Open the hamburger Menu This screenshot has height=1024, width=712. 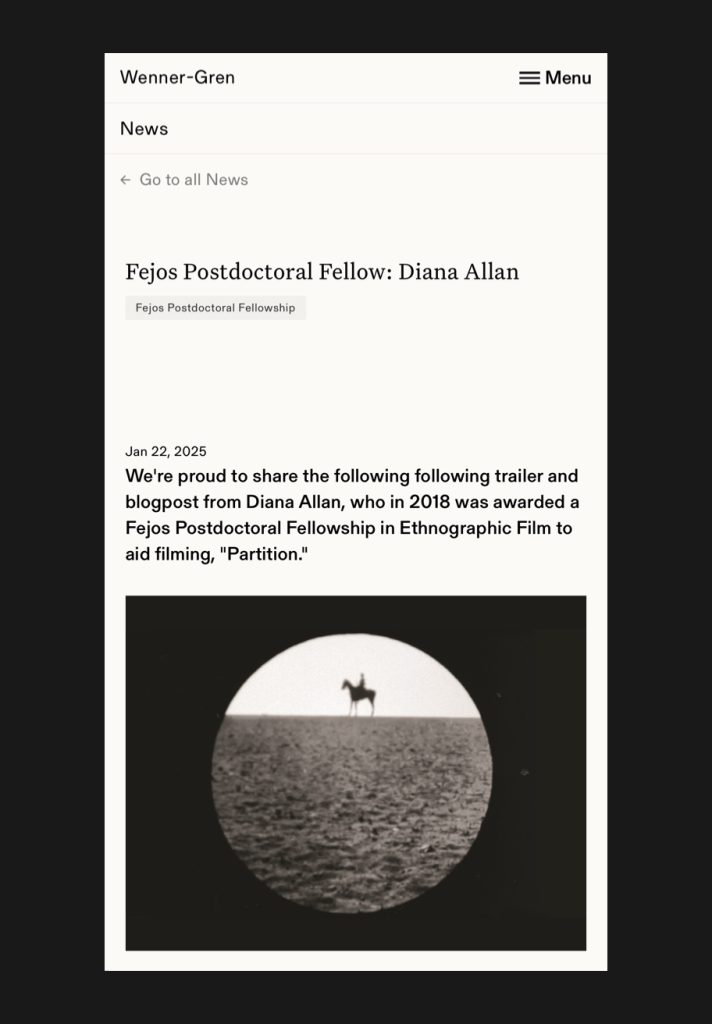click(x=555, y=78)
